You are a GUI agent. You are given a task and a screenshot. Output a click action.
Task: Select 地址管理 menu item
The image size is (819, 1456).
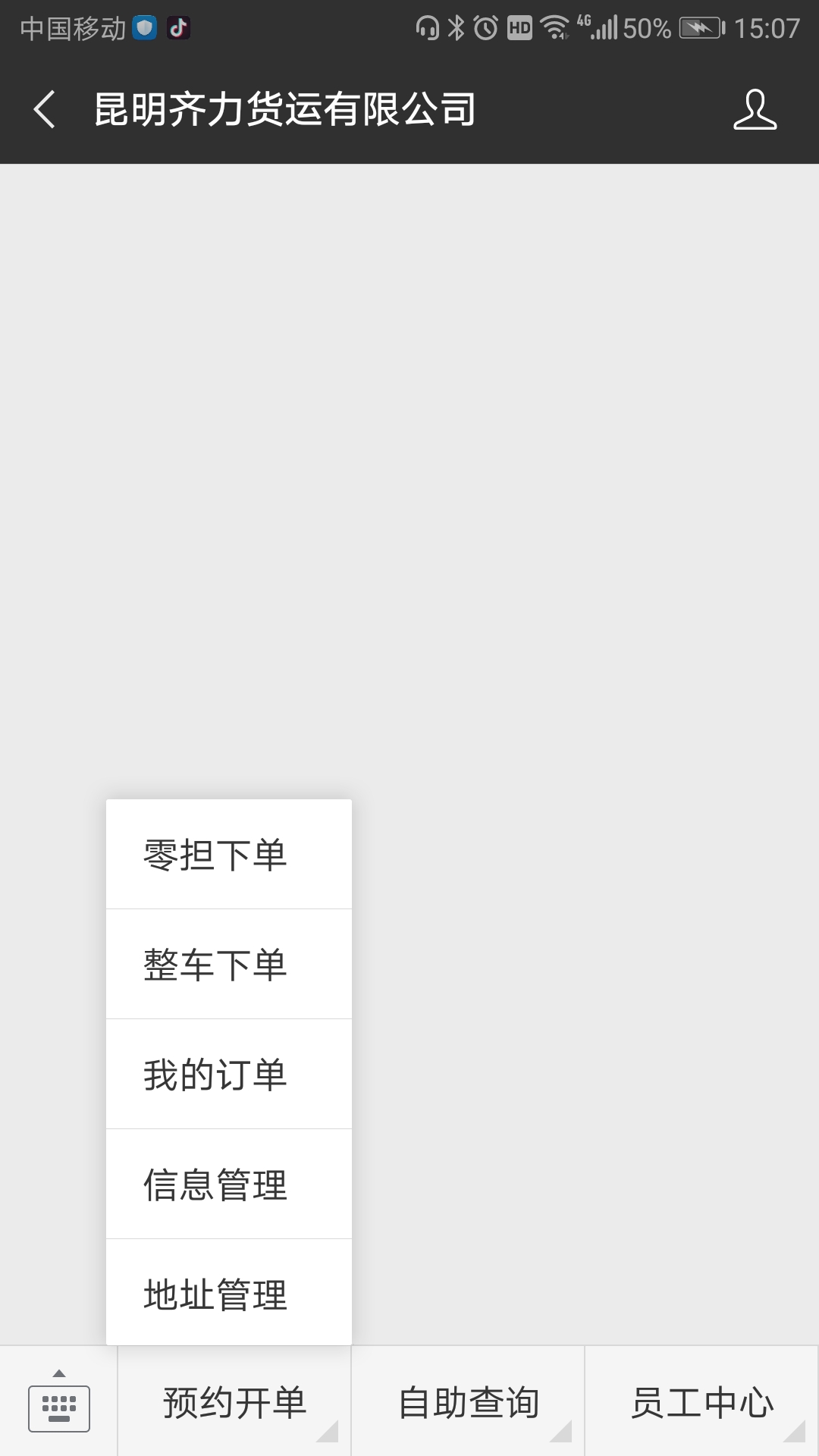[229, 1294]
